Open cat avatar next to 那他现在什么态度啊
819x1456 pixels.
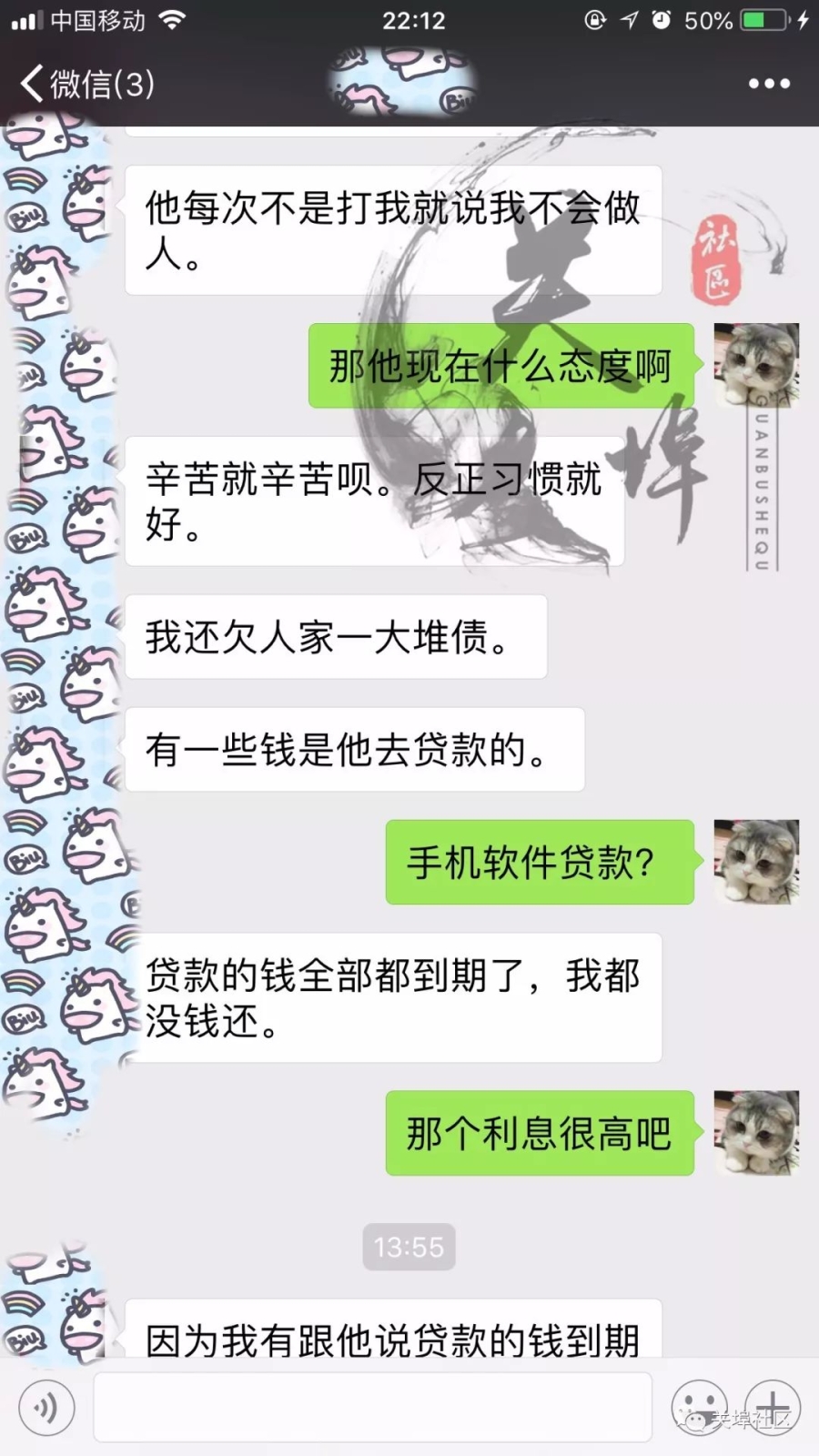(x=755, y=365)
